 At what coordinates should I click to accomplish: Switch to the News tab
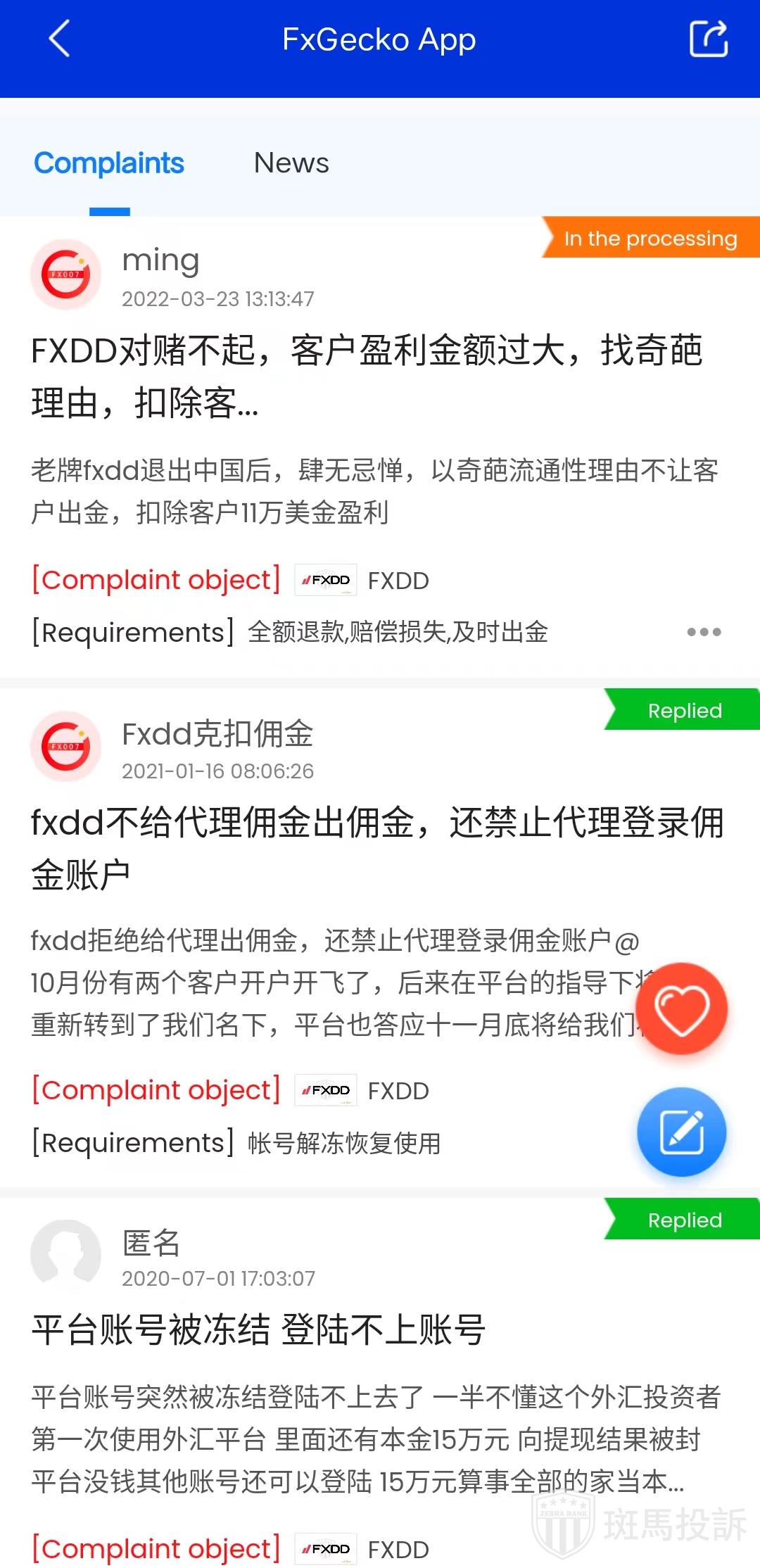click(291, 163)
